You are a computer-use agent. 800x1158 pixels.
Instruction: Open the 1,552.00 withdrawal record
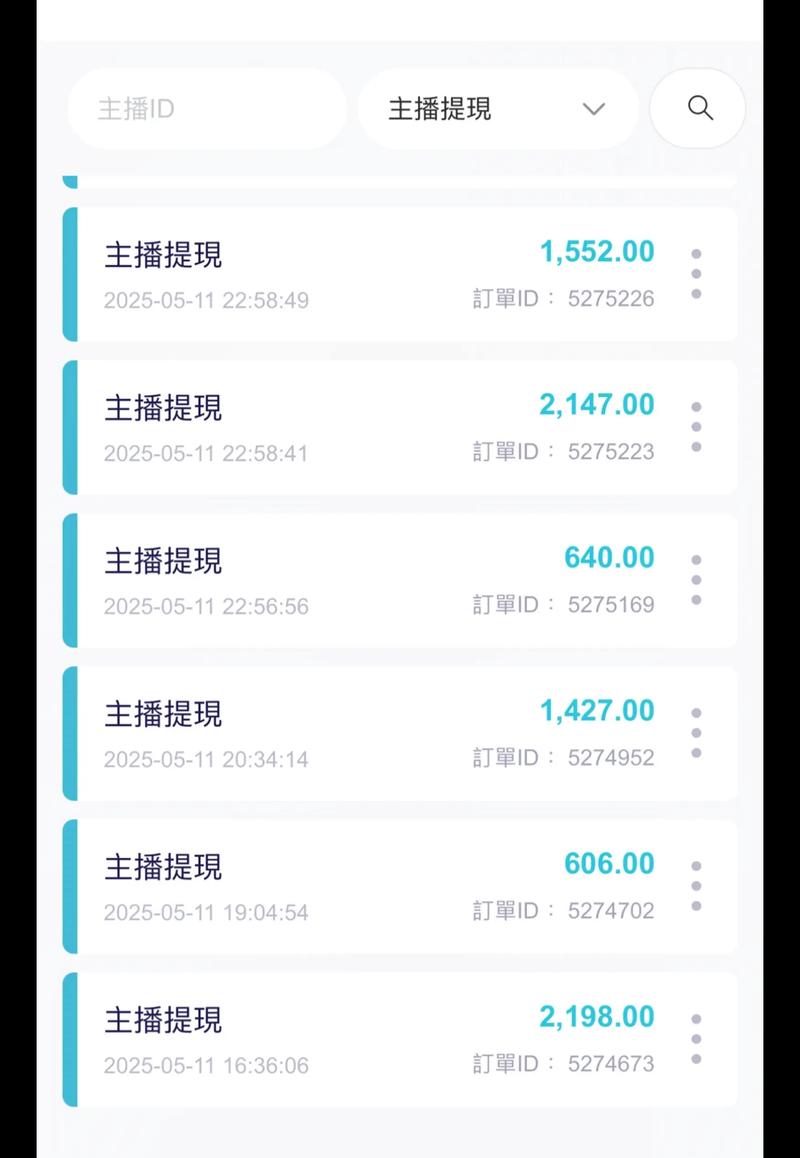point(380,274)
